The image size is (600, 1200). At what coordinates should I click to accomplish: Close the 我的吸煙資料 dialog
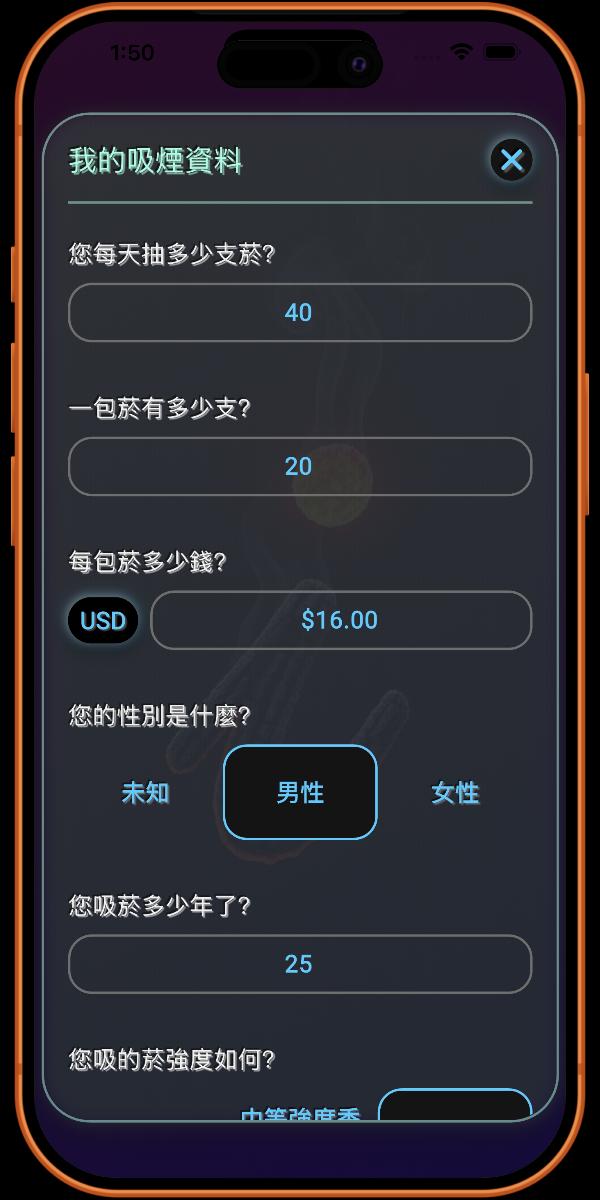(x=511, y=160)
